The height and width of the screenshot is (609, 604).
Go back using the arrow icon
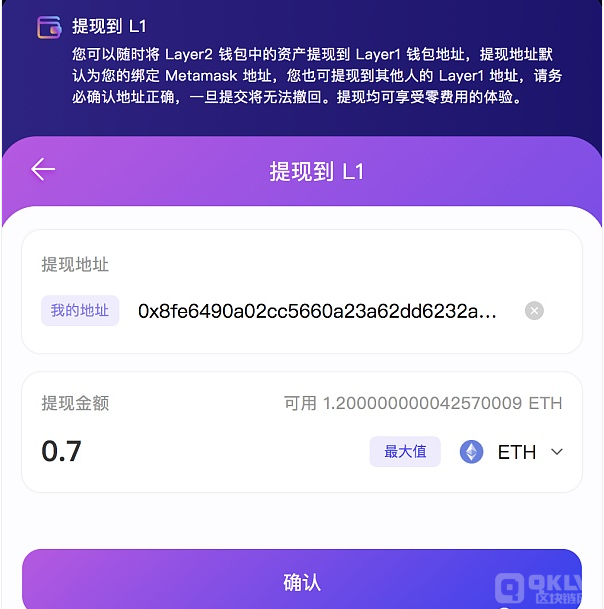[x=43, y=170]
